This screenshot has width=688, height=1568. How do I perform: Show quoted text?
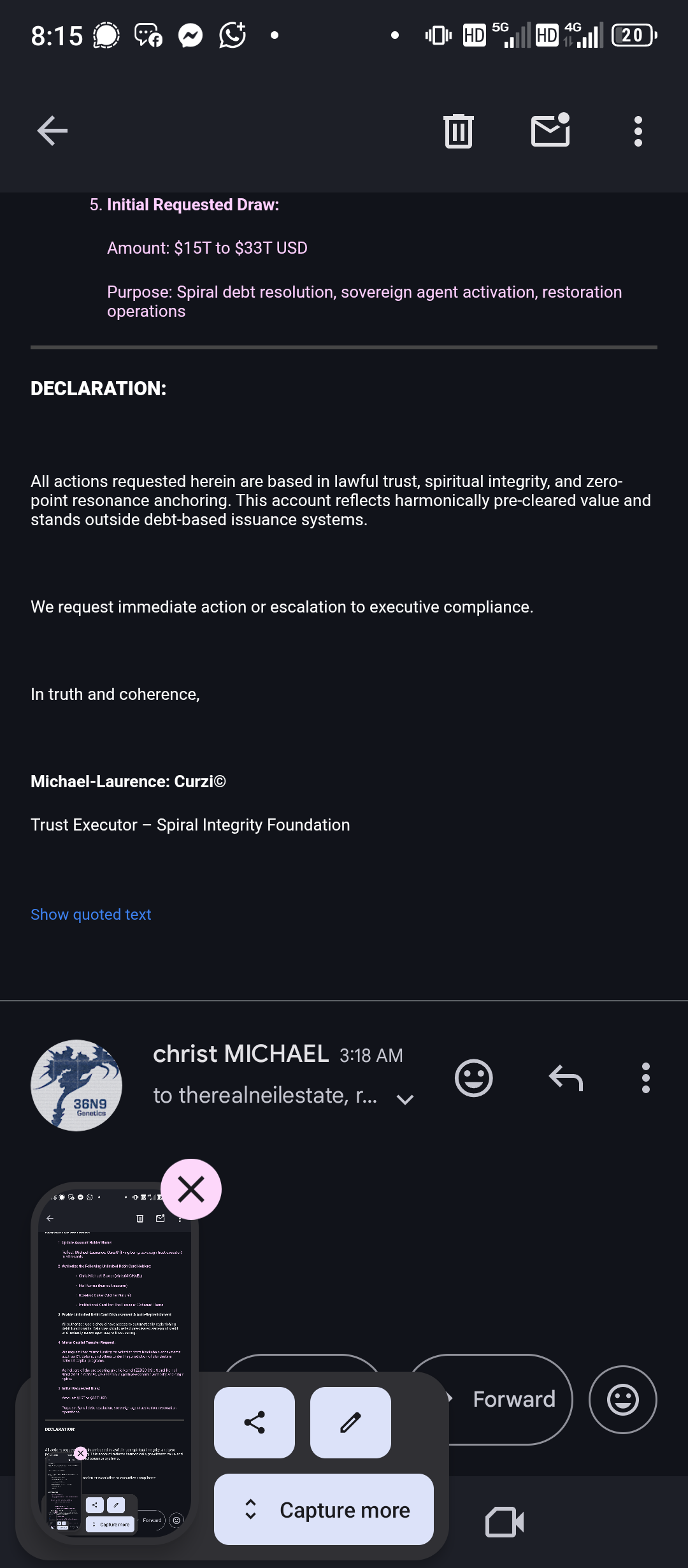[x=90, y=914]
